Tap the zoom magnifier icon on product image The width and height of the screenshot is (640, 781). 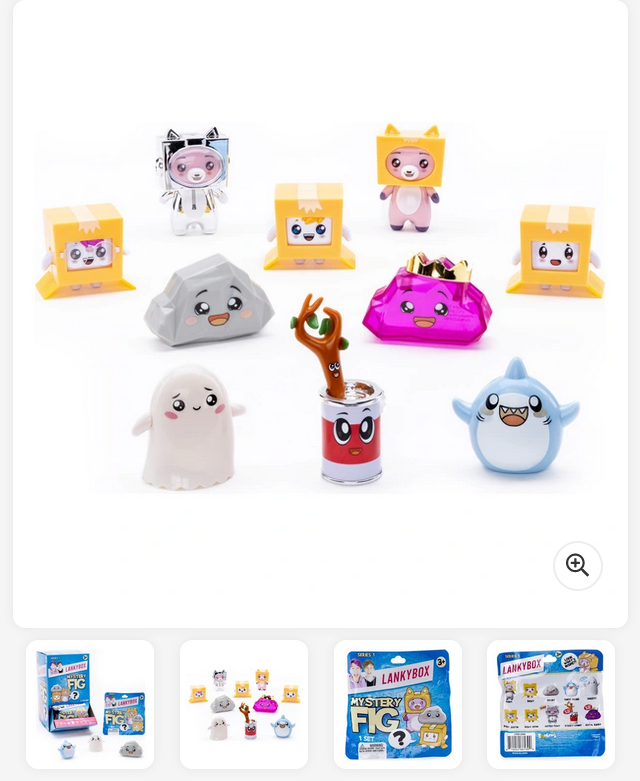pos(578,565)
